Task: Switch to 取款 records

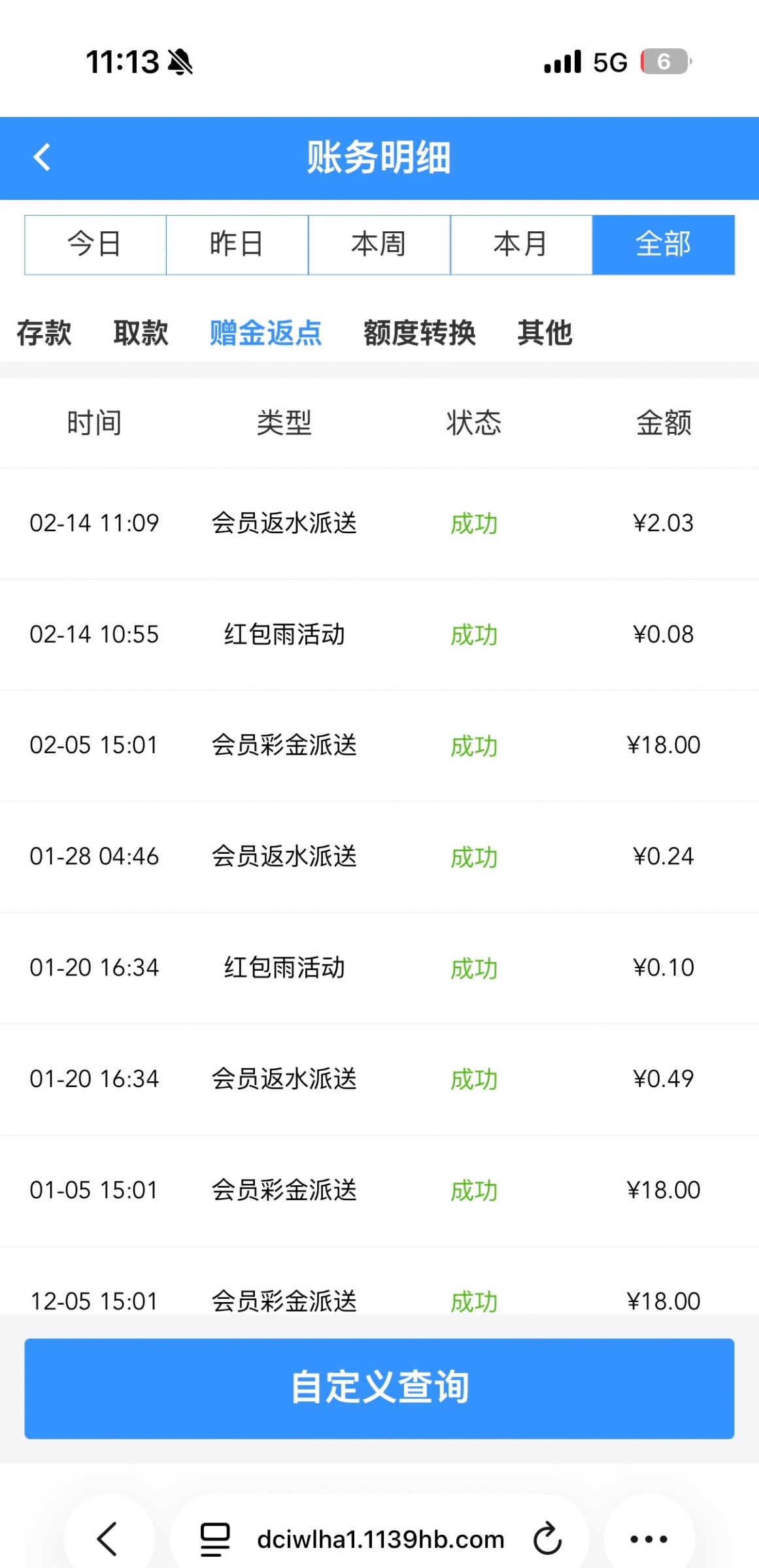Action: [x=141, y=333]
